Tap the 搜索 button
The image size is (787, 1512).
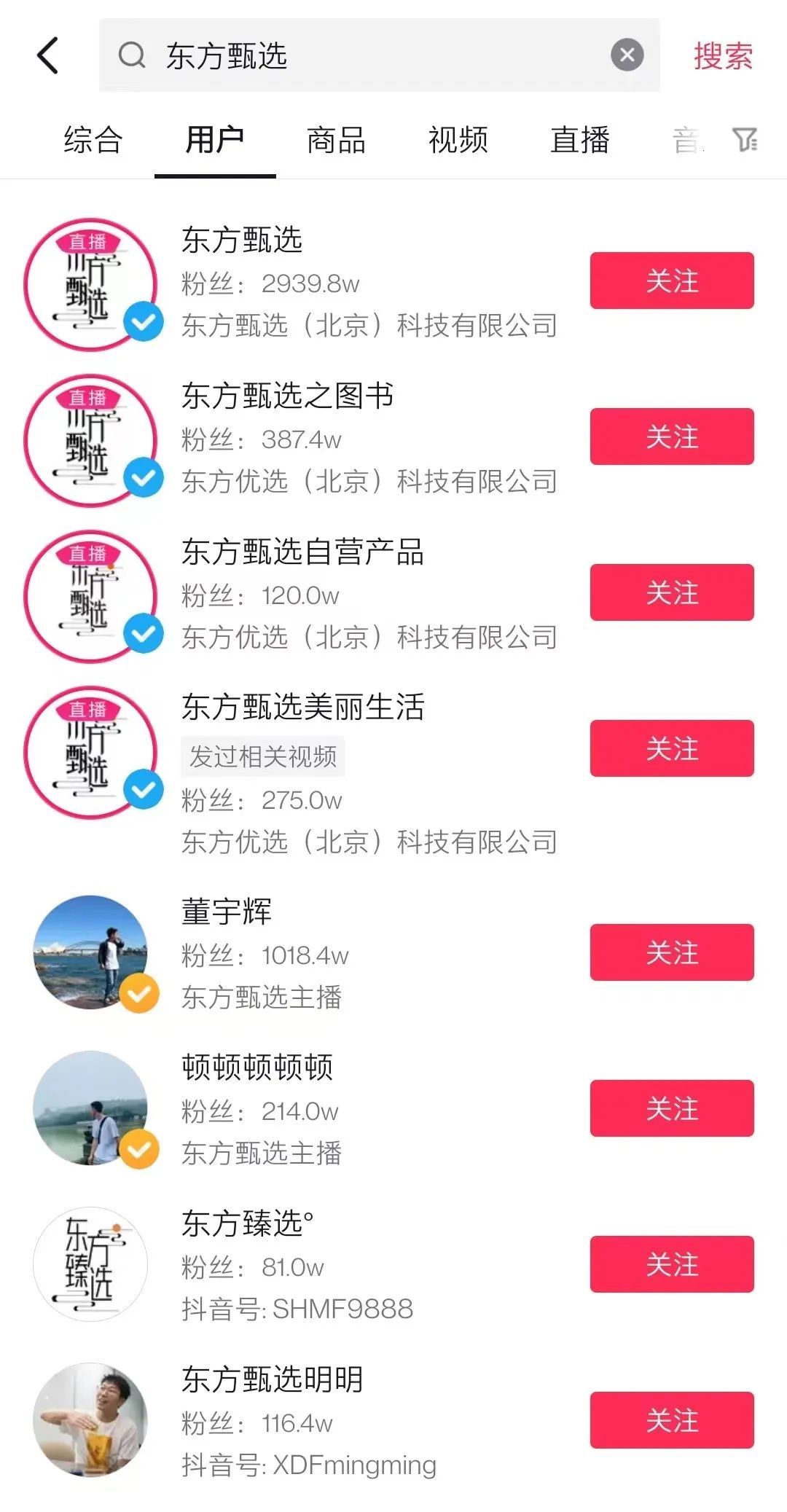[723, 56]
